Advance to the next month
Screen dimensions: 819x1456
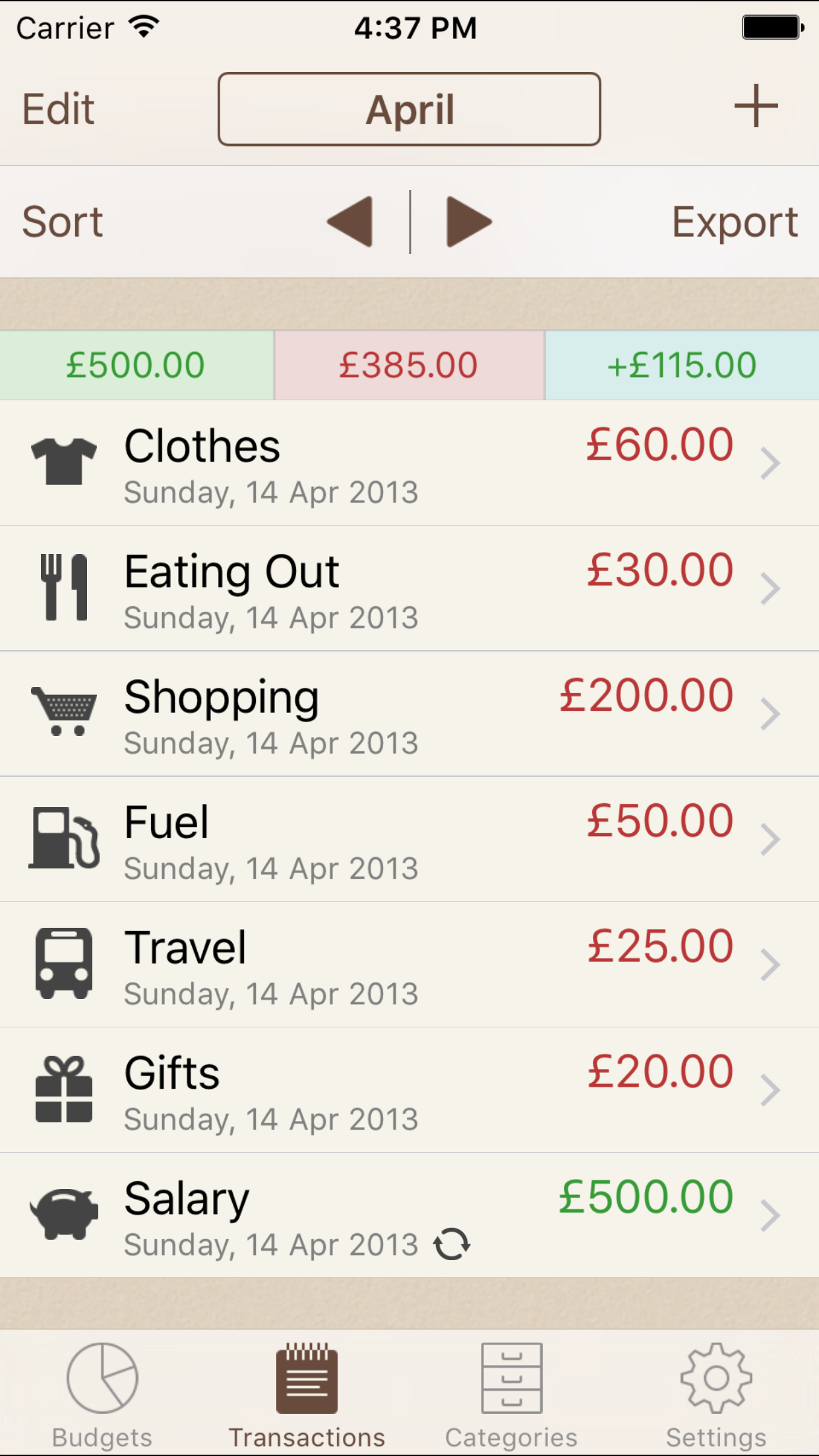(x=469, y=222)
